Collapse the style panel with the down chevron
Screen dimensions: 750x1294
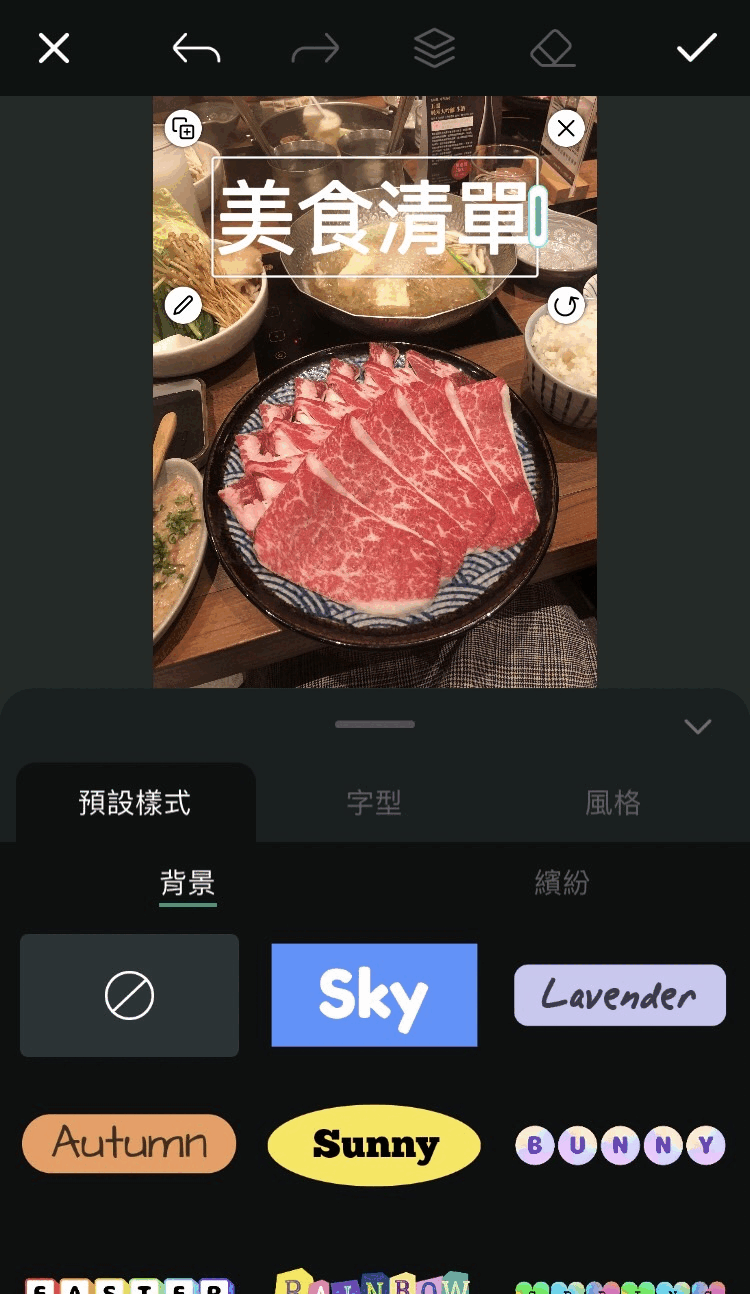(x=697, y=727)
